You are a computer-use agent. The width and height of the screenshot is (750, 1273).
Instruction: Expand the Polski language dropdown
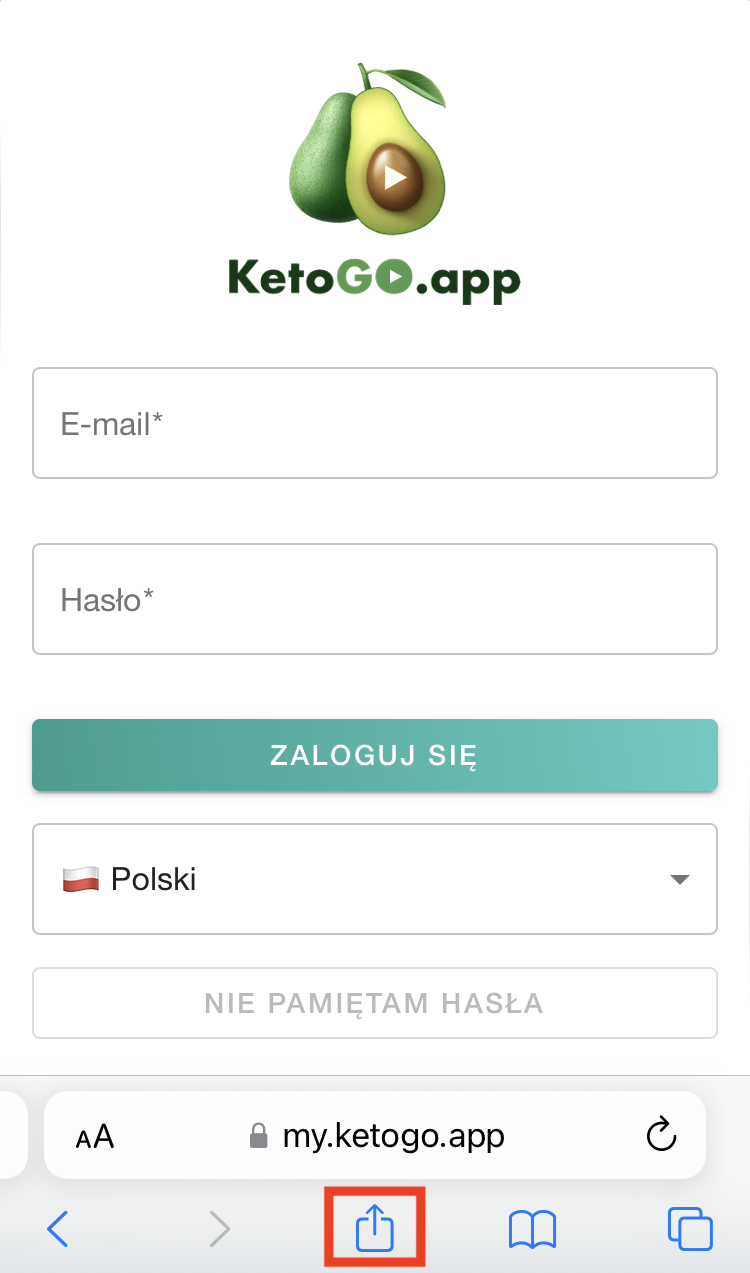[374, 879]
